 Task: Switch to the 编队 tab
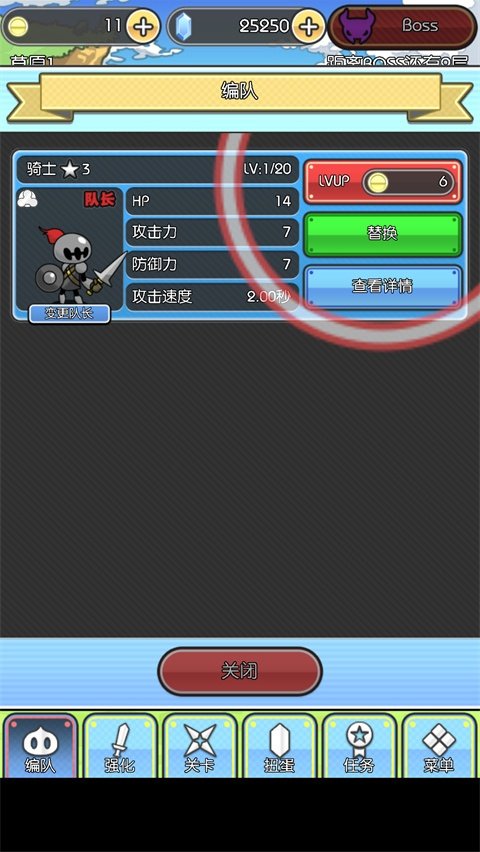41,746
